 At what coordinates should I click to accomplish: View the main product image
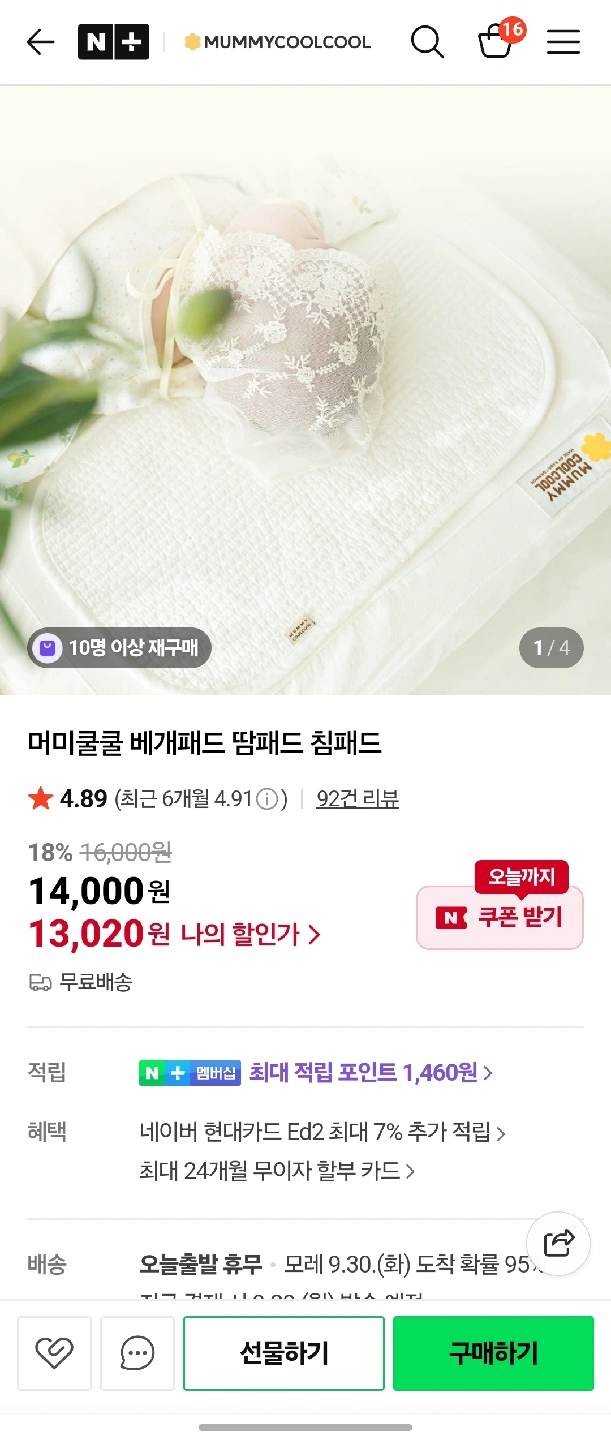click(x=305, y=390)
